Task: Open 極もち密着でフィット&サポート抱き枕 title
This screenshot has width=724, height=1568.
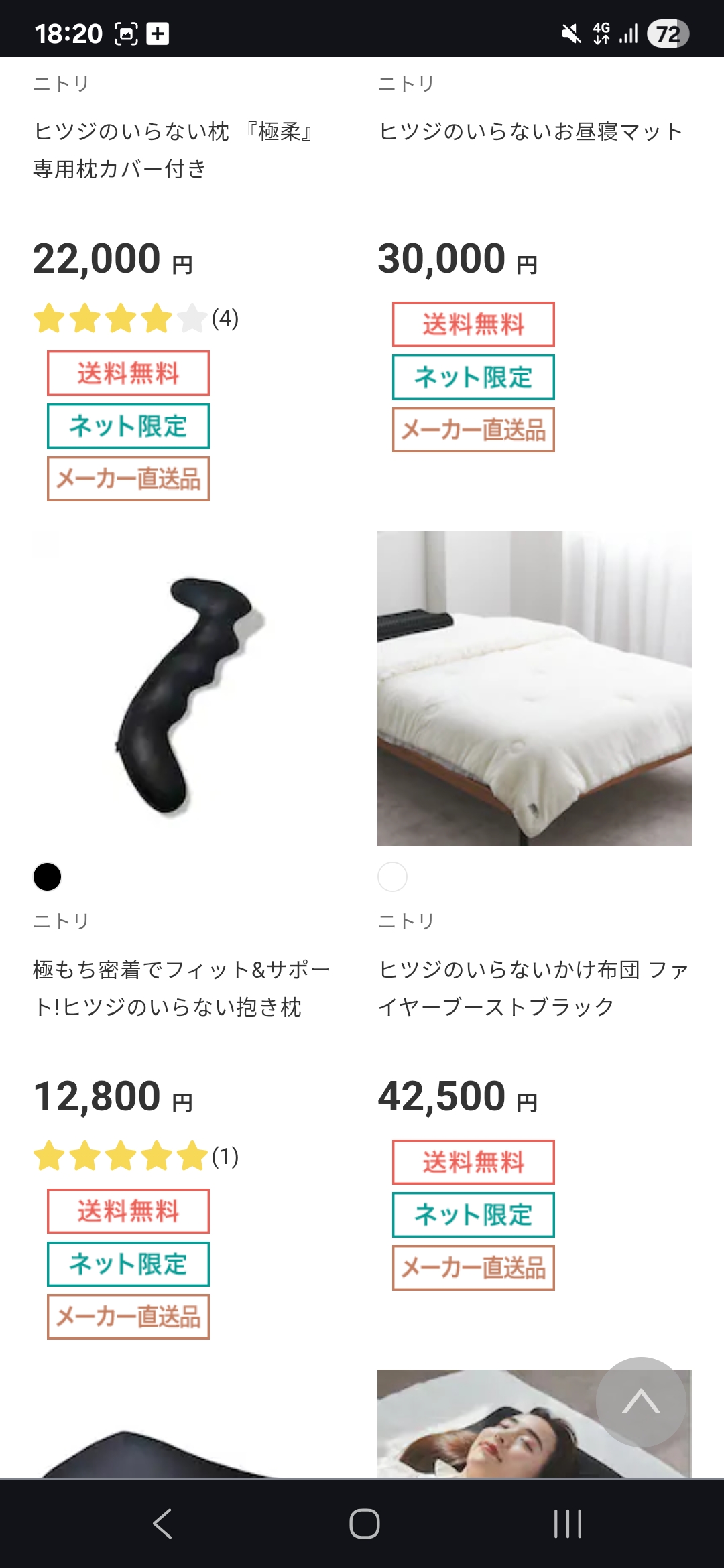Action: [x=181, y=988]
